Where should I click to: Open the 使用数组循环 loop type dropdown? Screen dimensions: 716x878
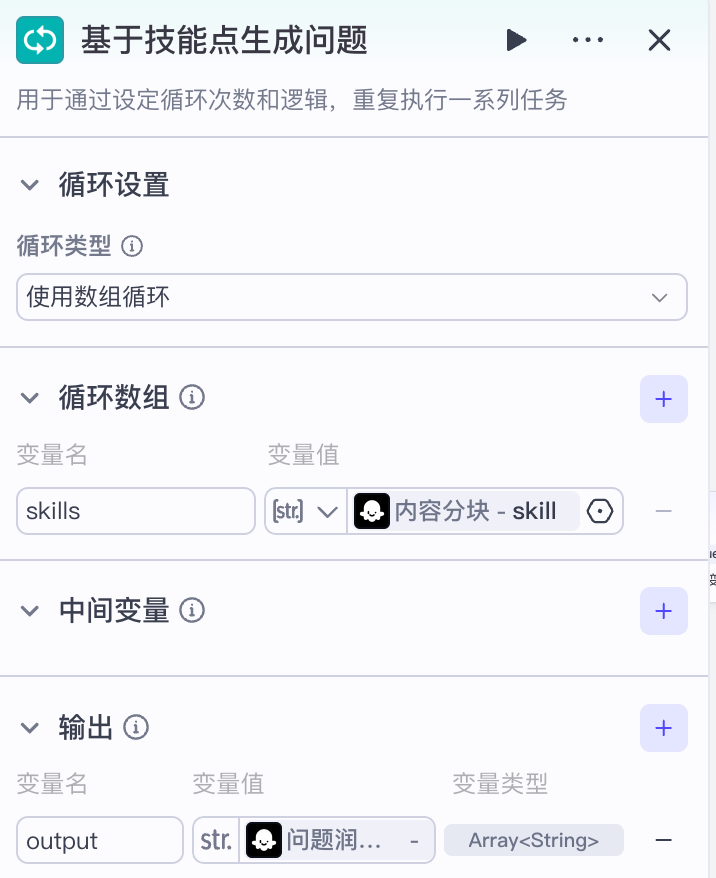pos(351,297)
